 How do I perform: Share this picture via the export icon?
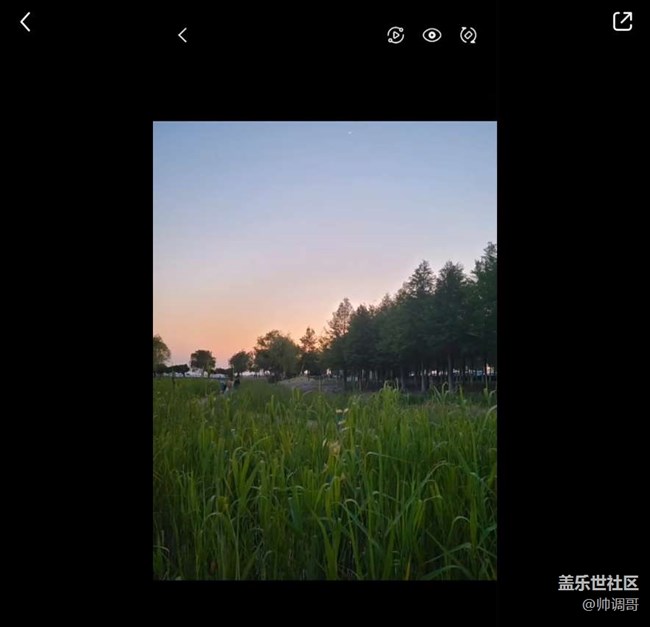[x=622, y=21]
